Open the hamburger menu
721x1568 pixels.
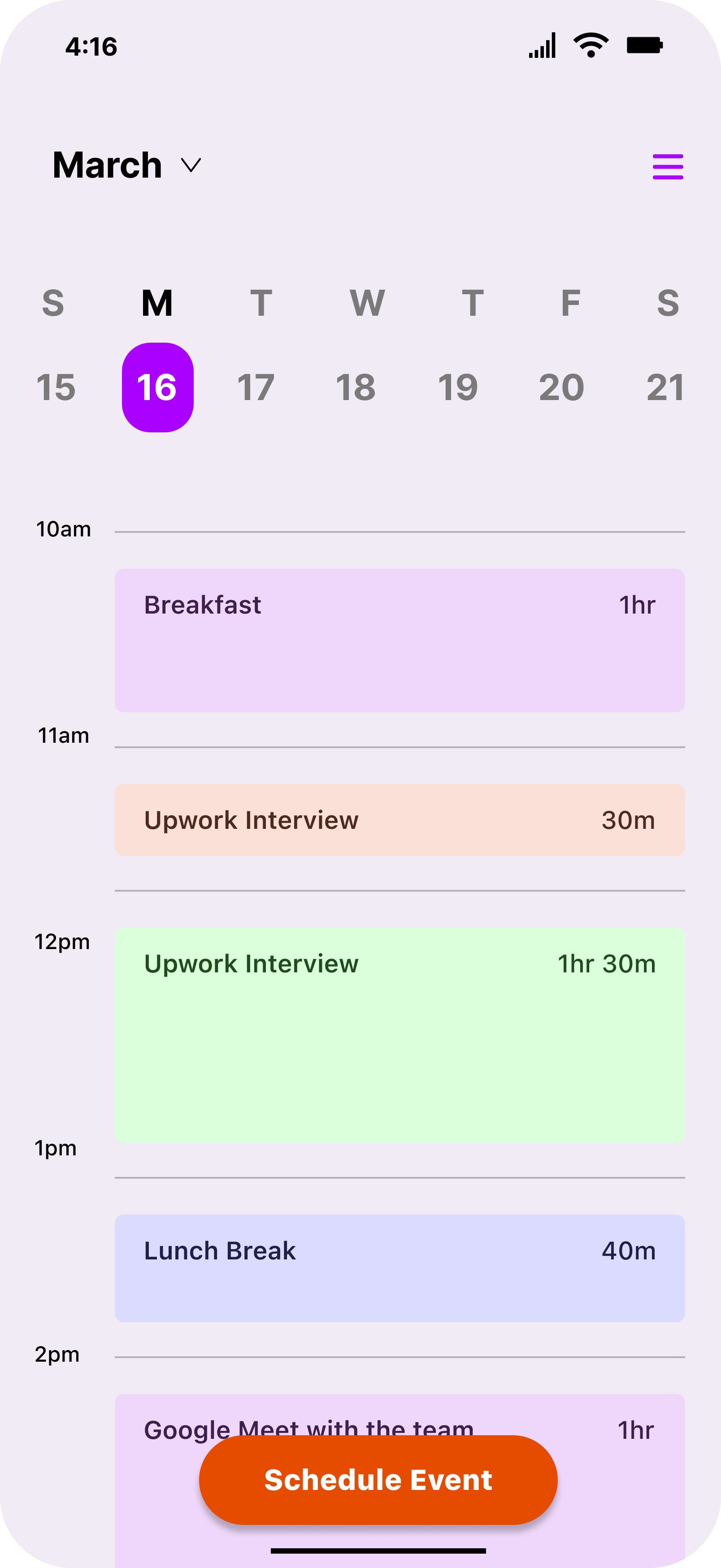tap(668, 166)
